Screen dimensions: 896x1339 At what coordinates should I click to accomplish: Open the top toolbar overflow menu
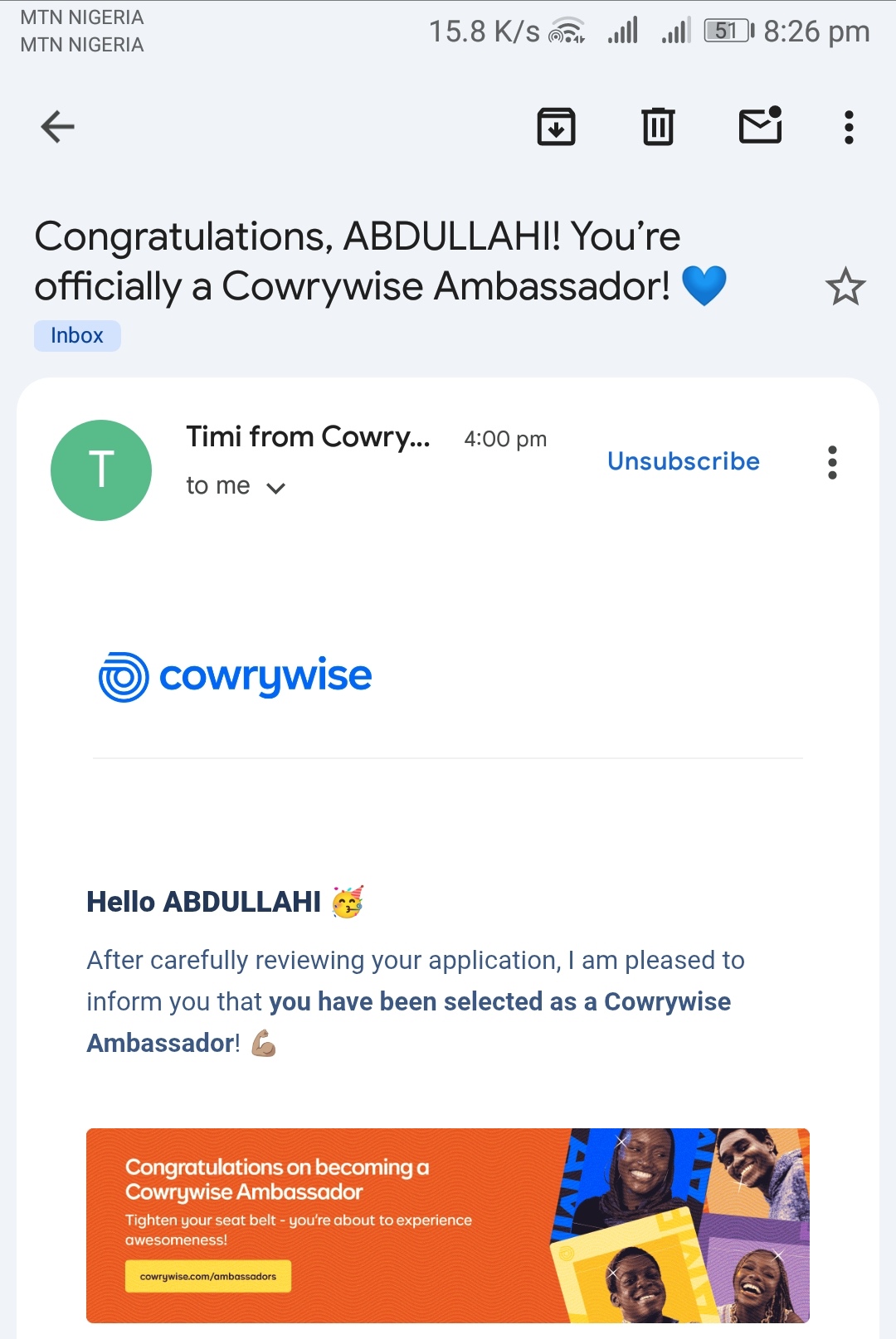coord(848,127)
